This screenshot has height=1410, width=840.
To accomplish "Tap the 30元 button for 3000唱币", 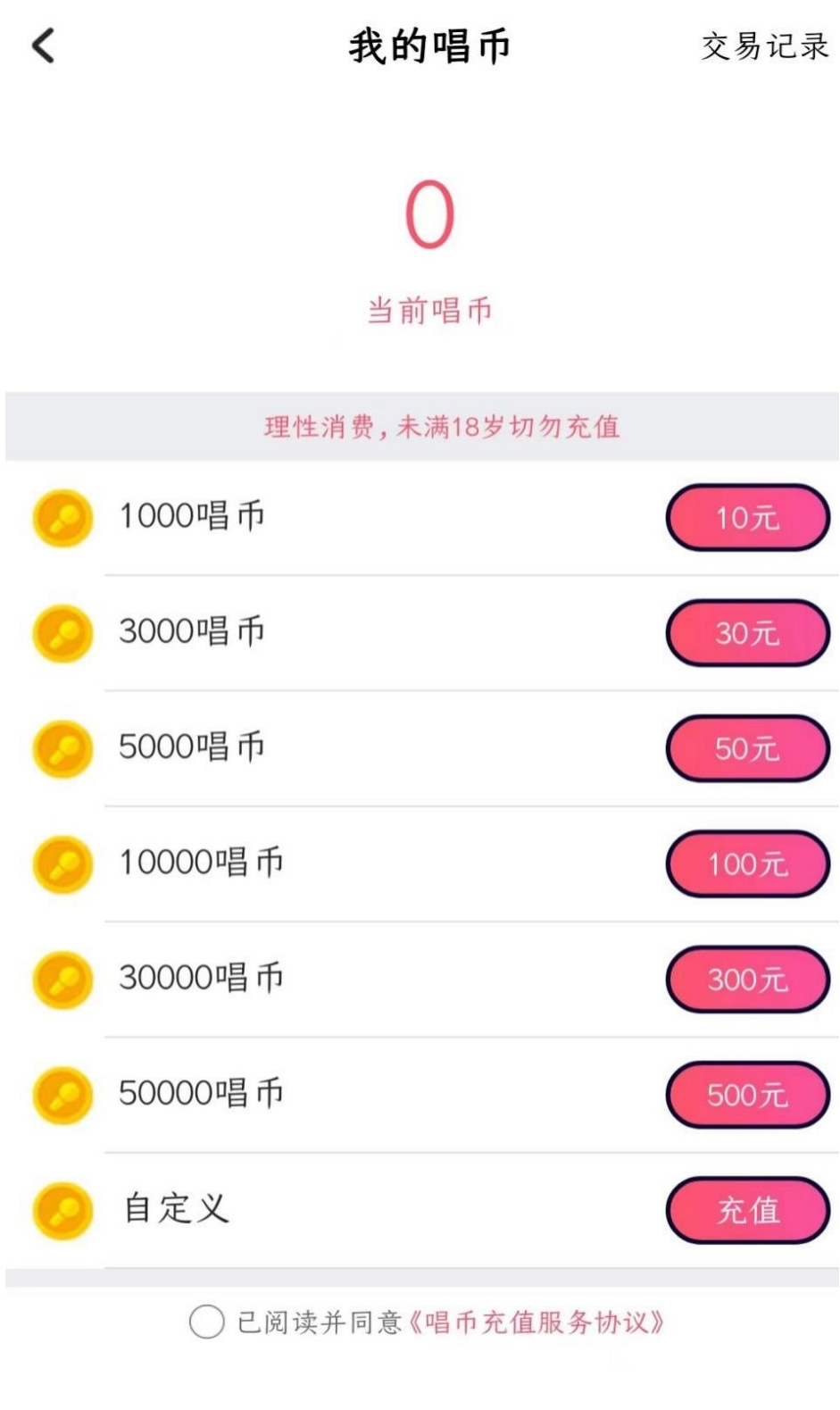I will tap(748, 632).
